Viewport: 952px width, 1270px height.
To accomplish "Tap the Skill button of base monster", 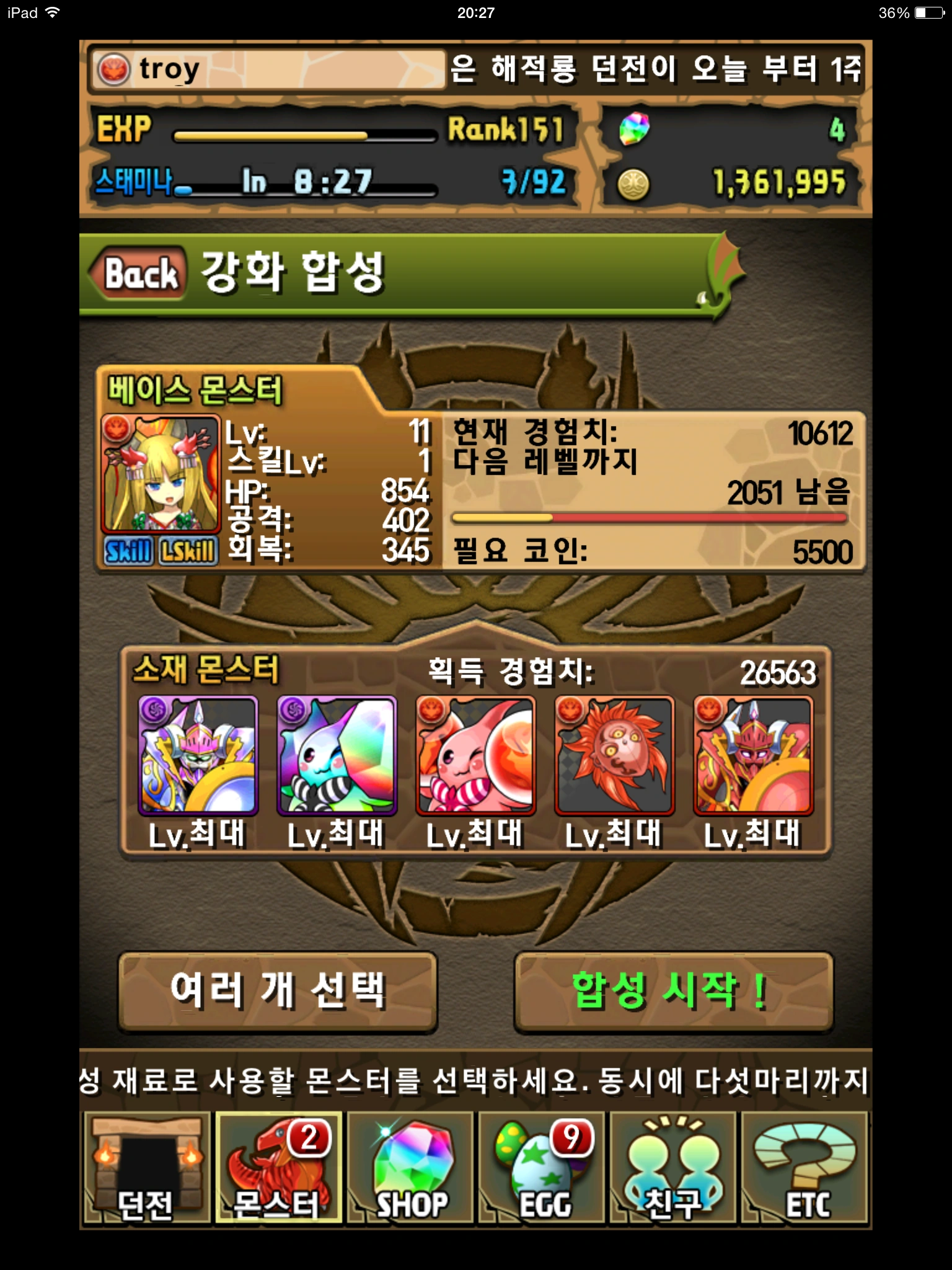I will pyautogui.click(x=128, y=551).
